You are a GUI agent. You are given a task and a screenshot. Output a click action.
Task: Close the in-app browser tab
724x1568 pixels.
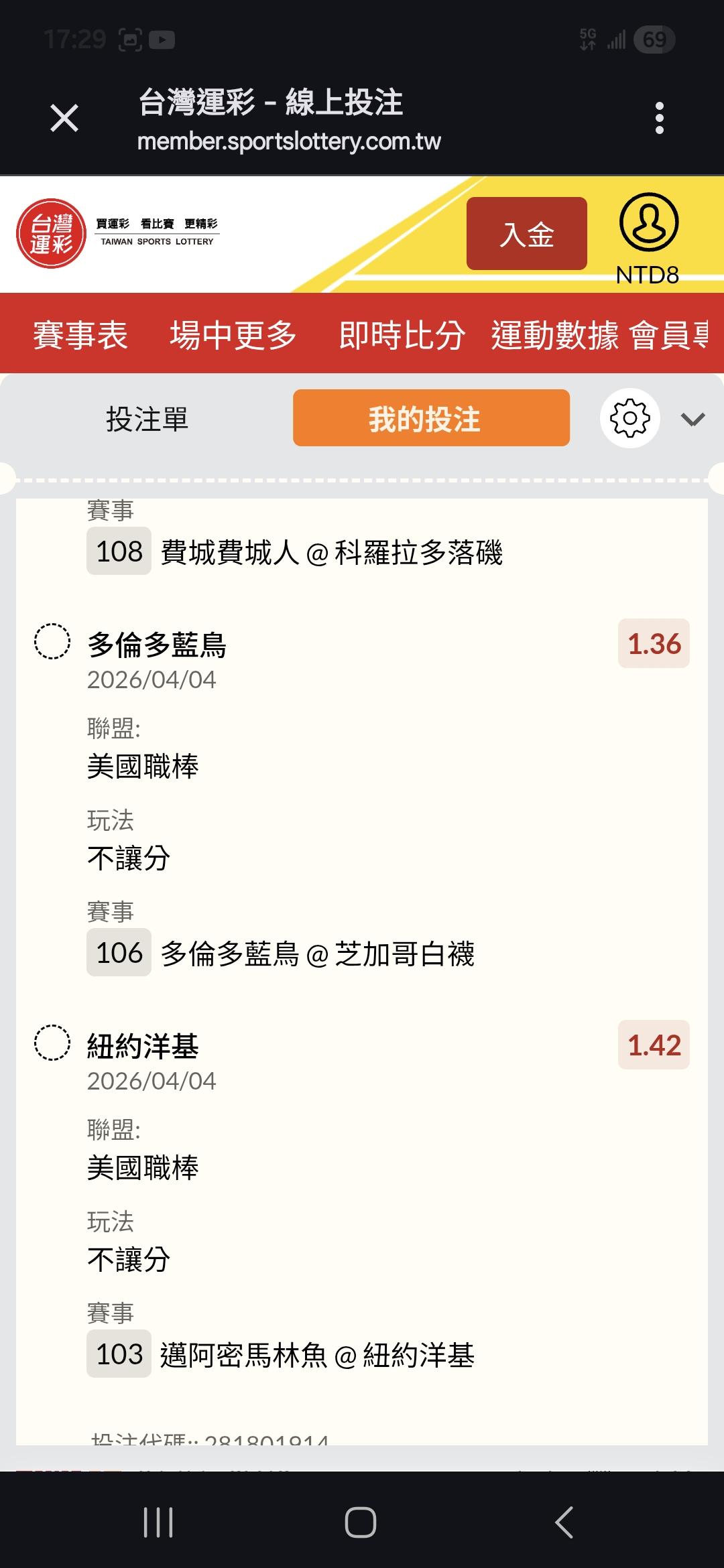pos(64,119)
